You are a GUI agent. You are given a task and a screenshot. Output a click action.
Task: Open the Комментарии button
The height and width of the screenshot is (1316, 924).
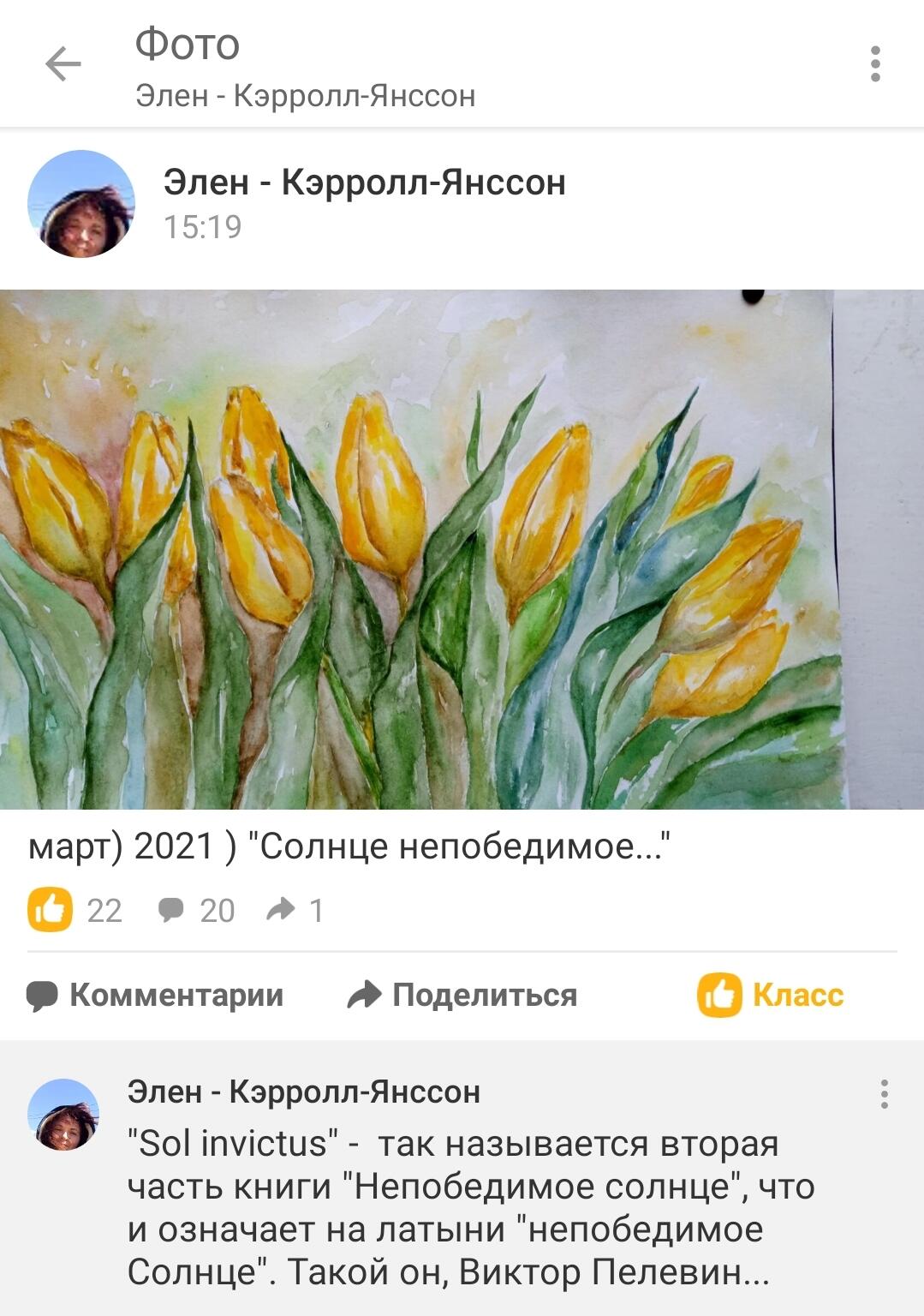[x=155, y=996]
